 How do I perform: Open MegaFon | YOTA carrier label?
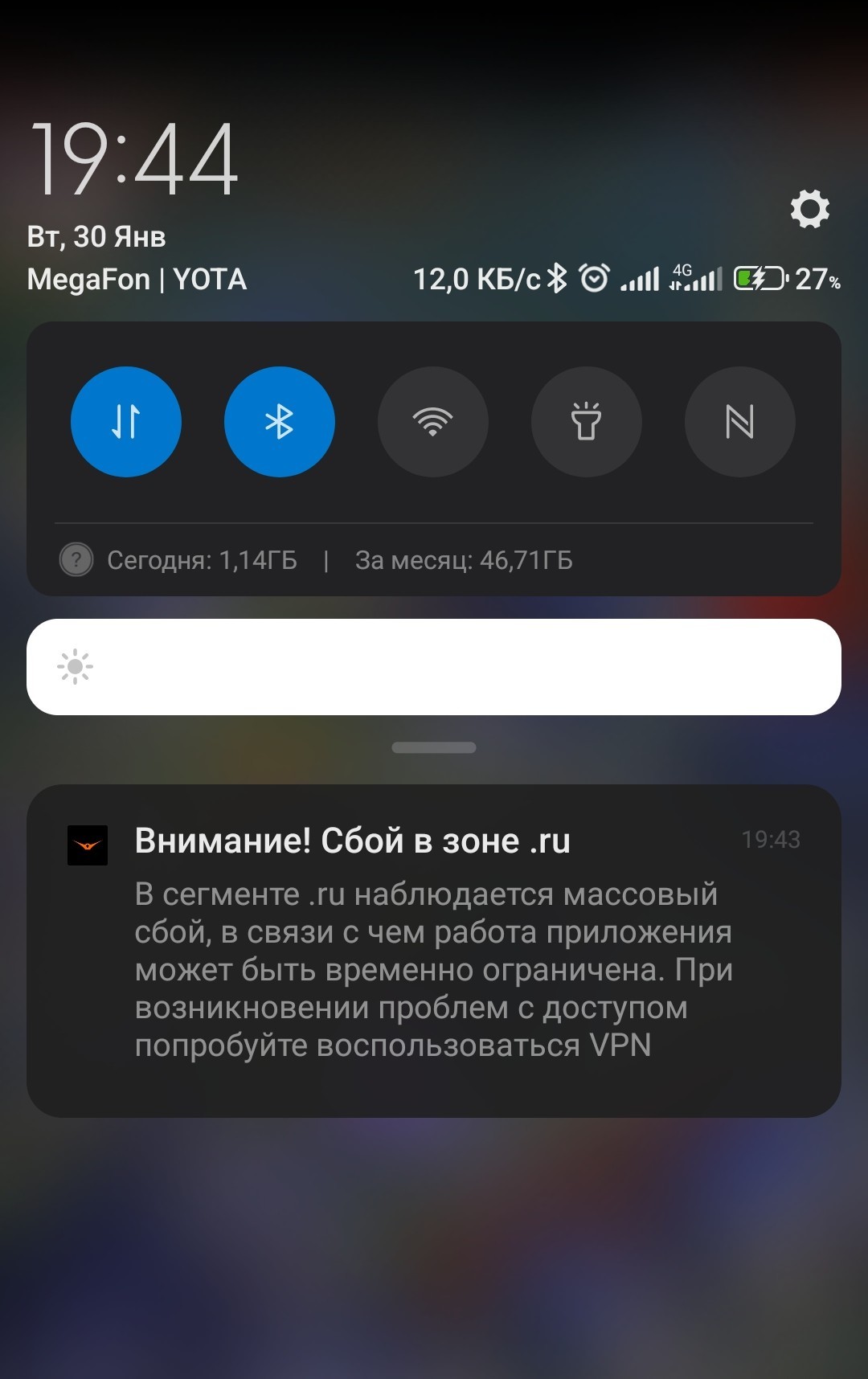[137, 280]
